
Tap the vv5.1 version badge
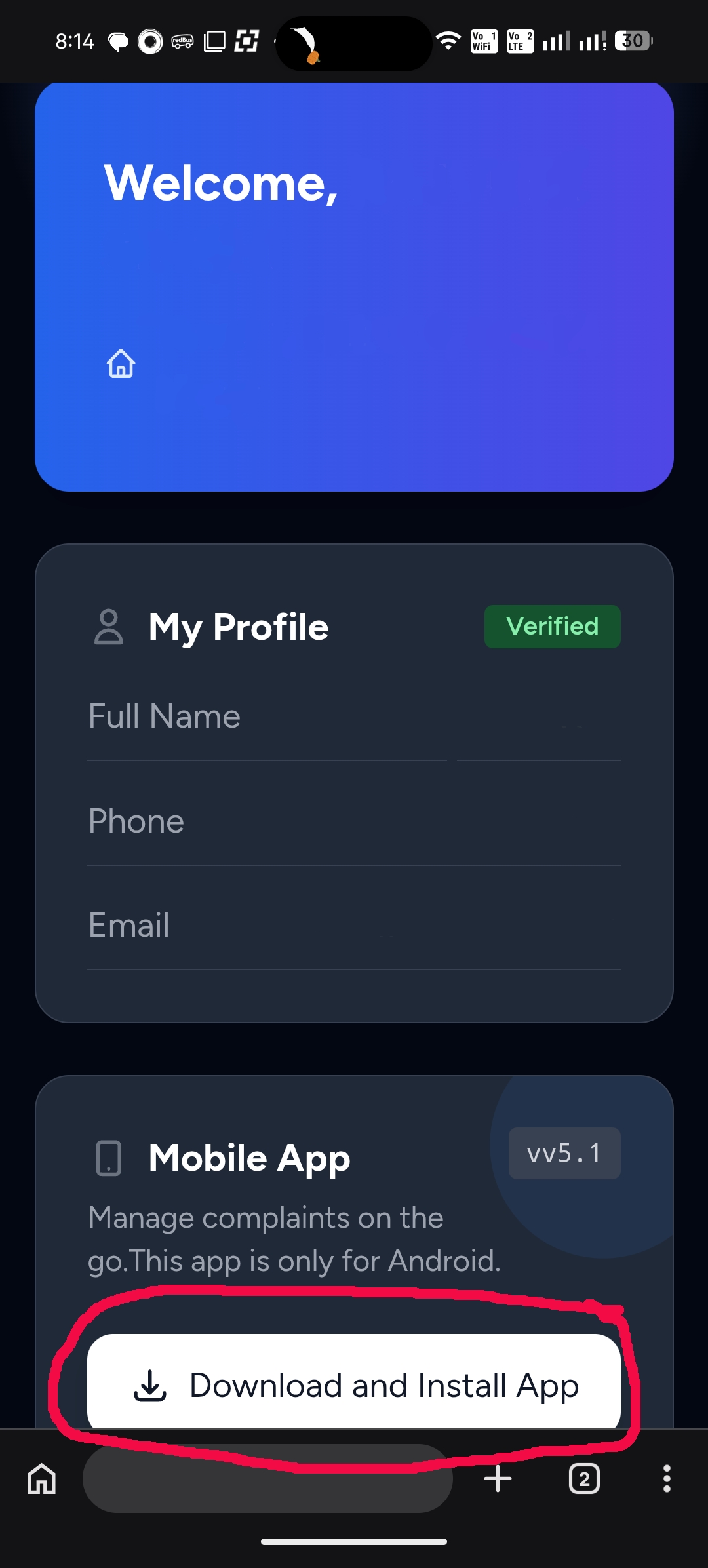564,1153
